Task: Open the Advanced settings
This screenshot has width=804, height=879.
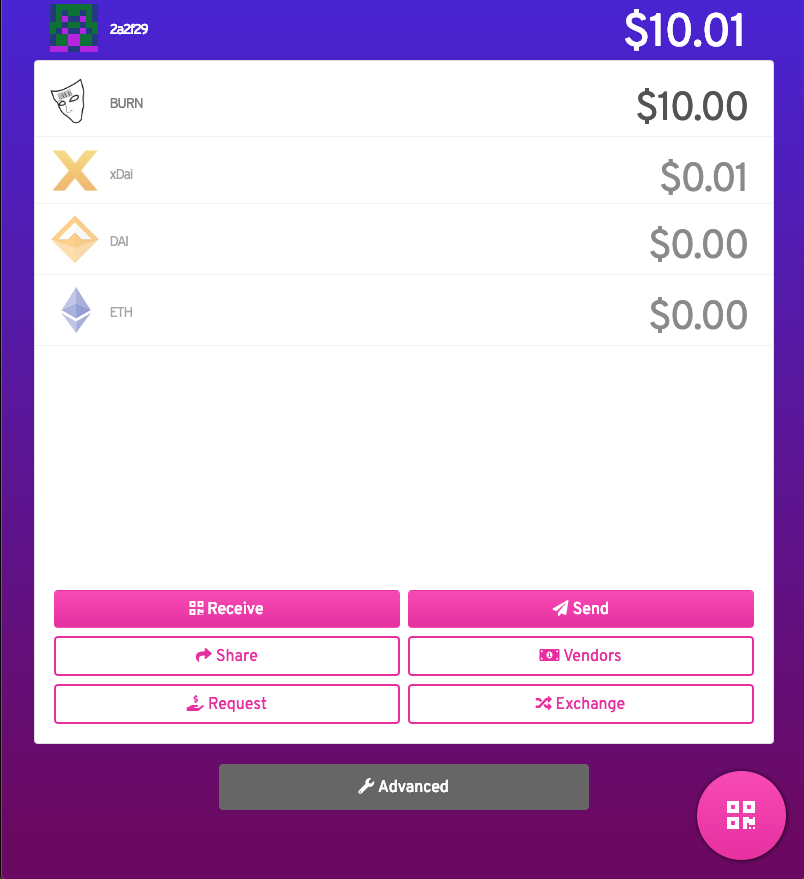Action: [x=404, y=787]
